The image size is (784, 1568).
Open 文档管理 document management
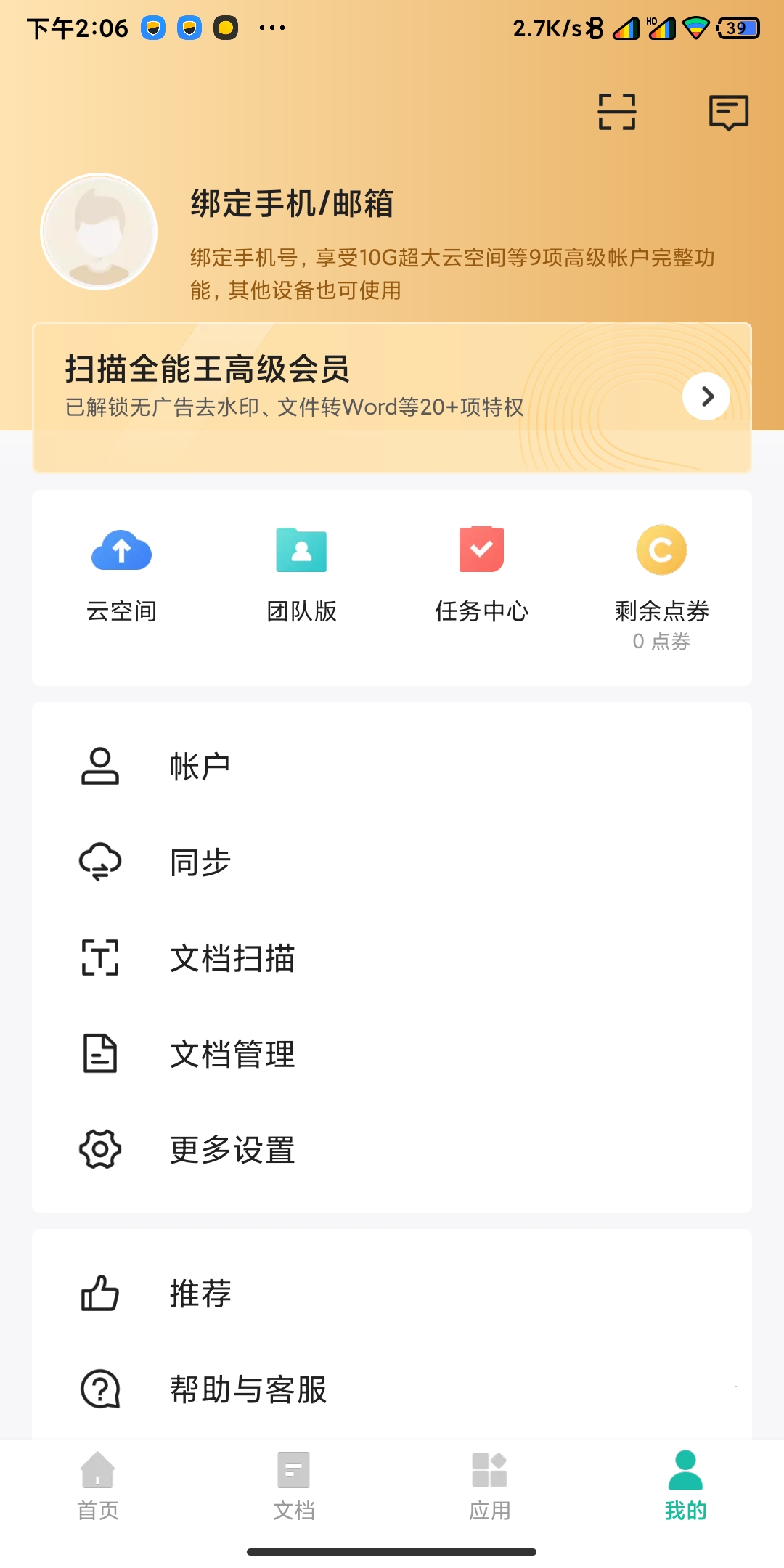point(232,1054)
